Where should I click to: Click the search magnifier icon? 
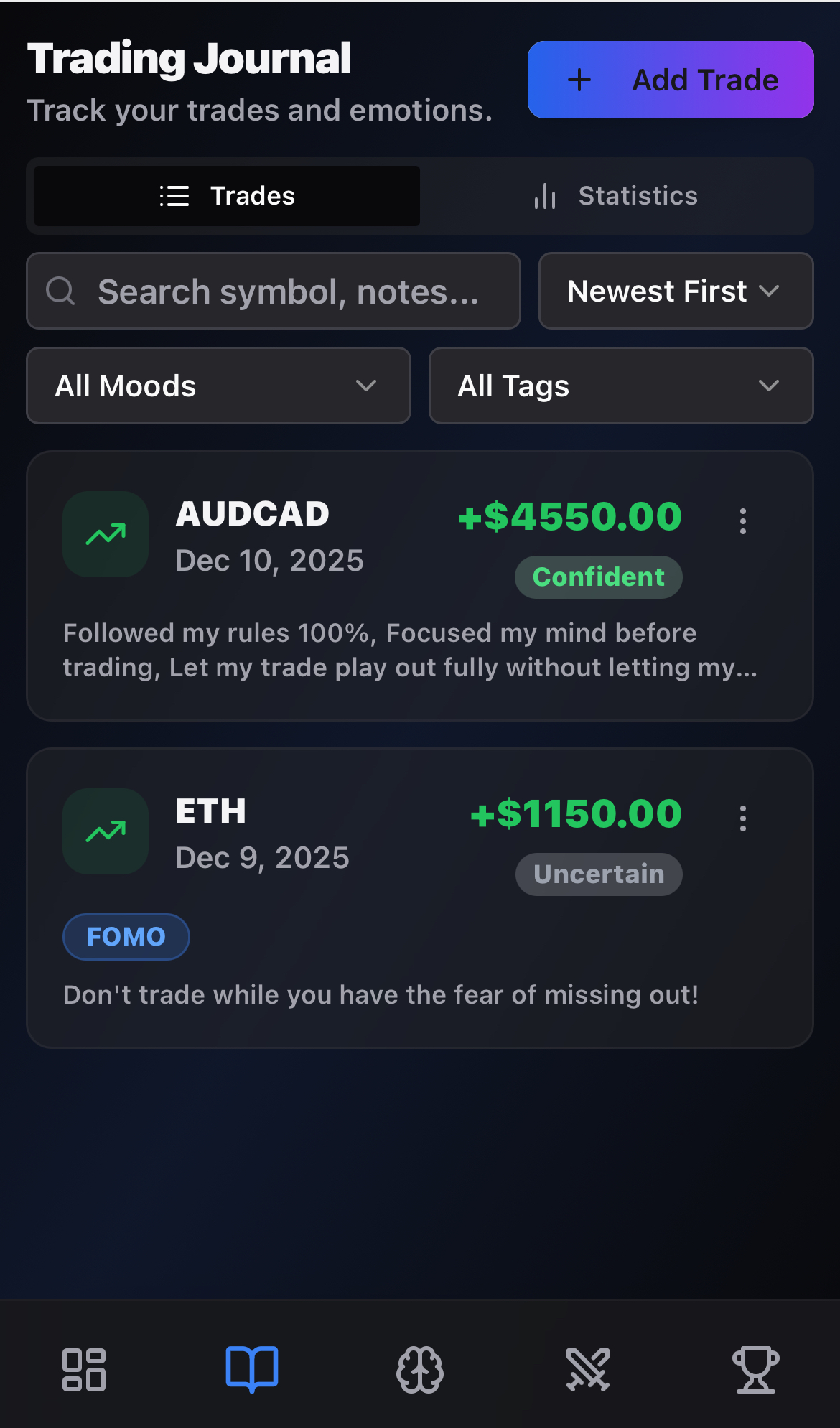(61, 291)
